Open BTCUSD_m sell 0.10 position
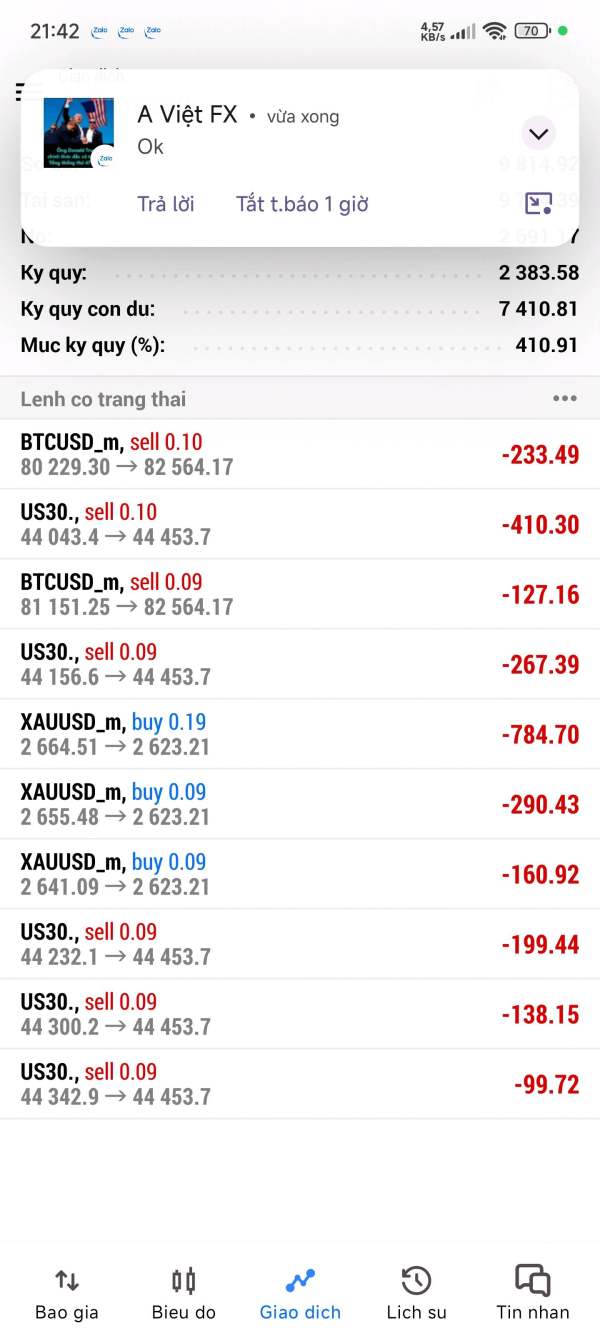 pos(300,454)
